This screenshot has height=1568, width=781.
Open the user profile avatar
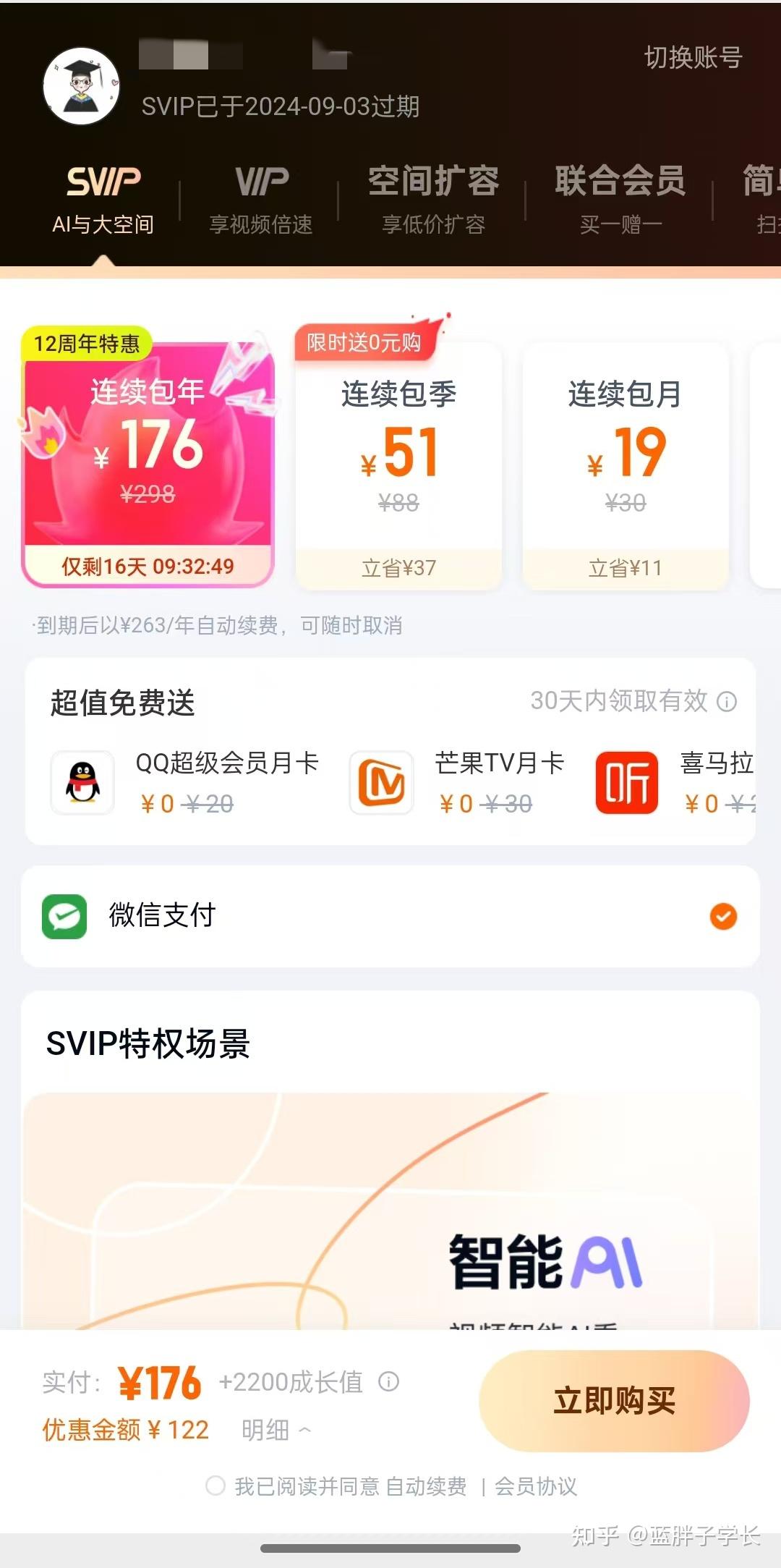pos(81,83)
